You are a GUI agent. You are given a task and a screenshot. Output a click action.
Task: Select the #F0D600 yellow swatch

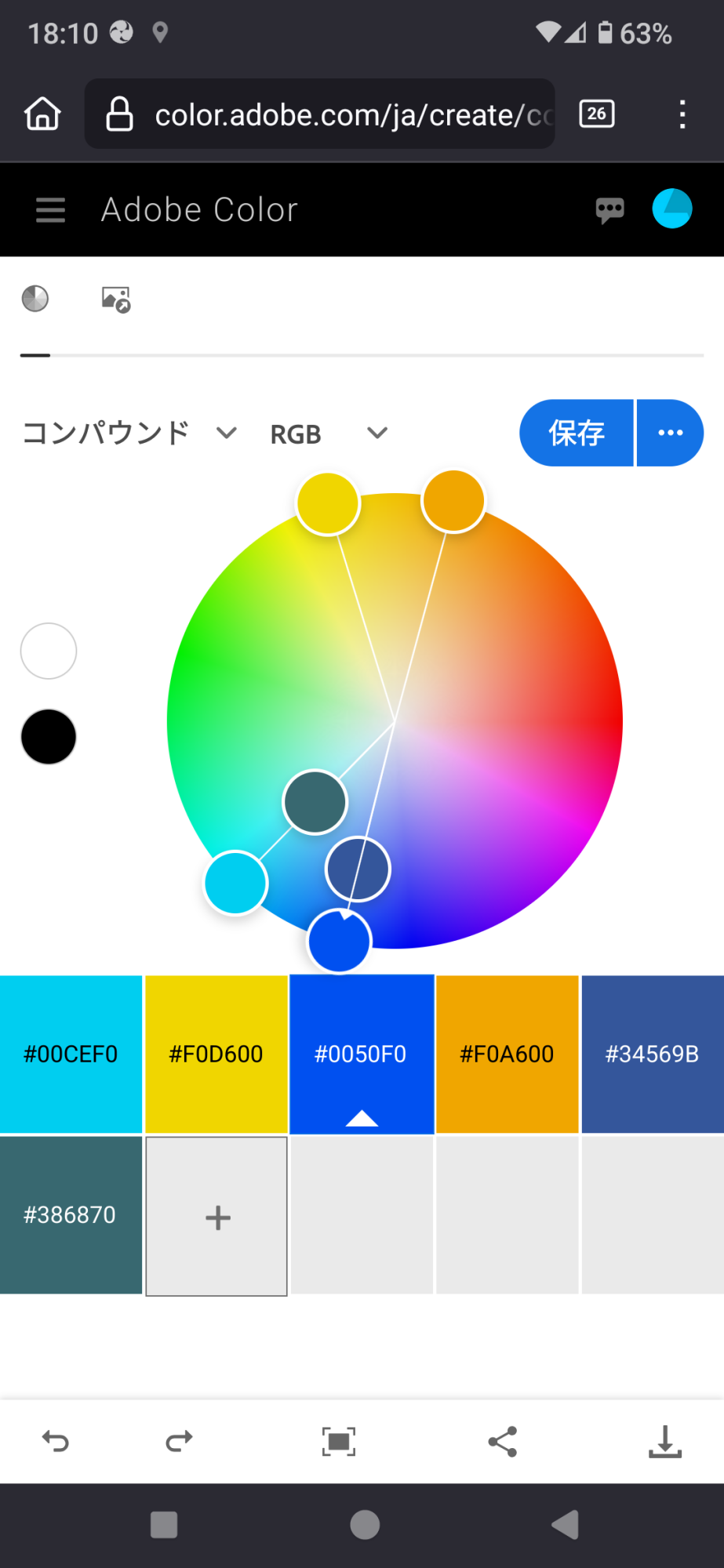216,1054
